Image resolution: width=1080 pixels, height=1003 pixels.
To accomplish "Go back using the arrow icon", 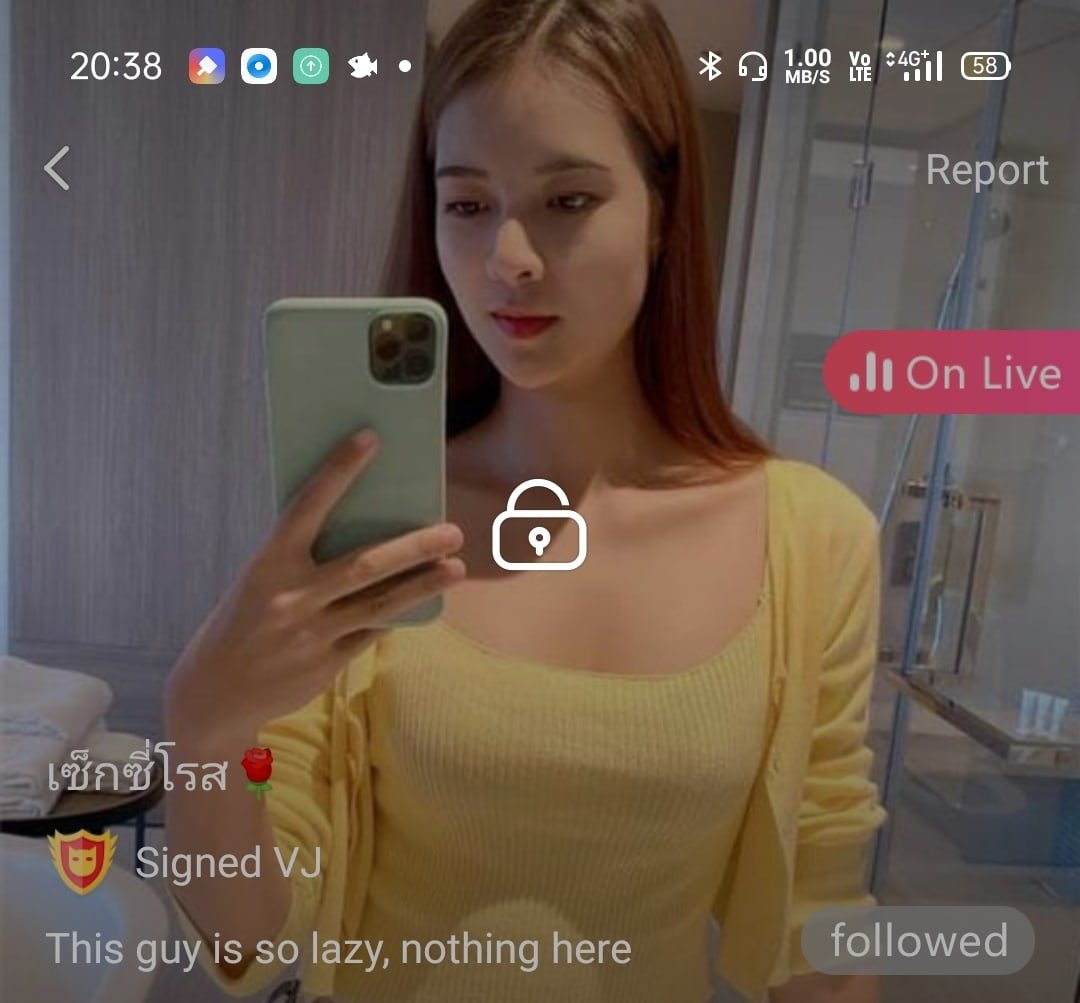I will point(57,168).
